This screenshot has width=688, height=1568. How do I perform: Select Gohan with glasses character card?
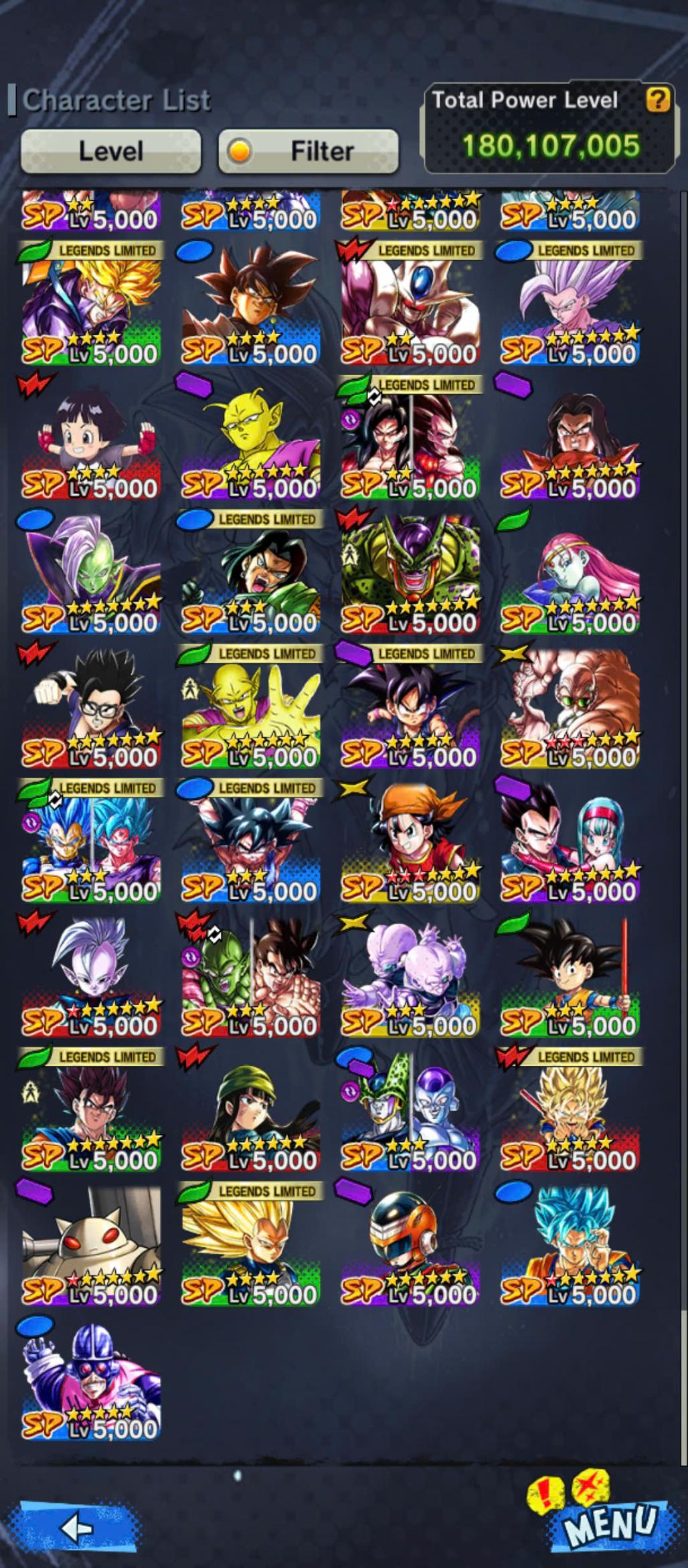90,710
